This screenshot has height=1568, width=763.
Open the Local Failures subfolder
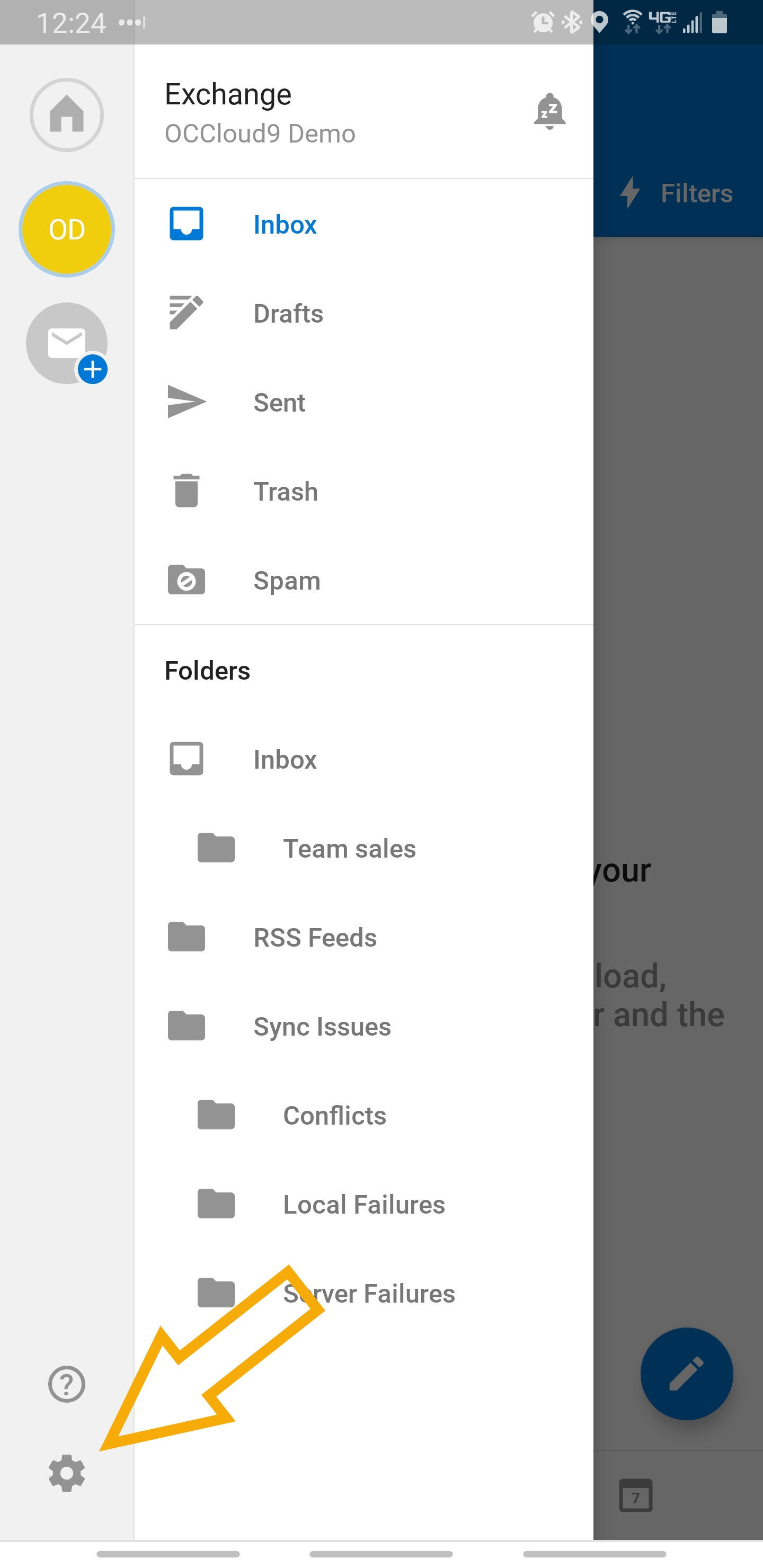coord(363,1204)
